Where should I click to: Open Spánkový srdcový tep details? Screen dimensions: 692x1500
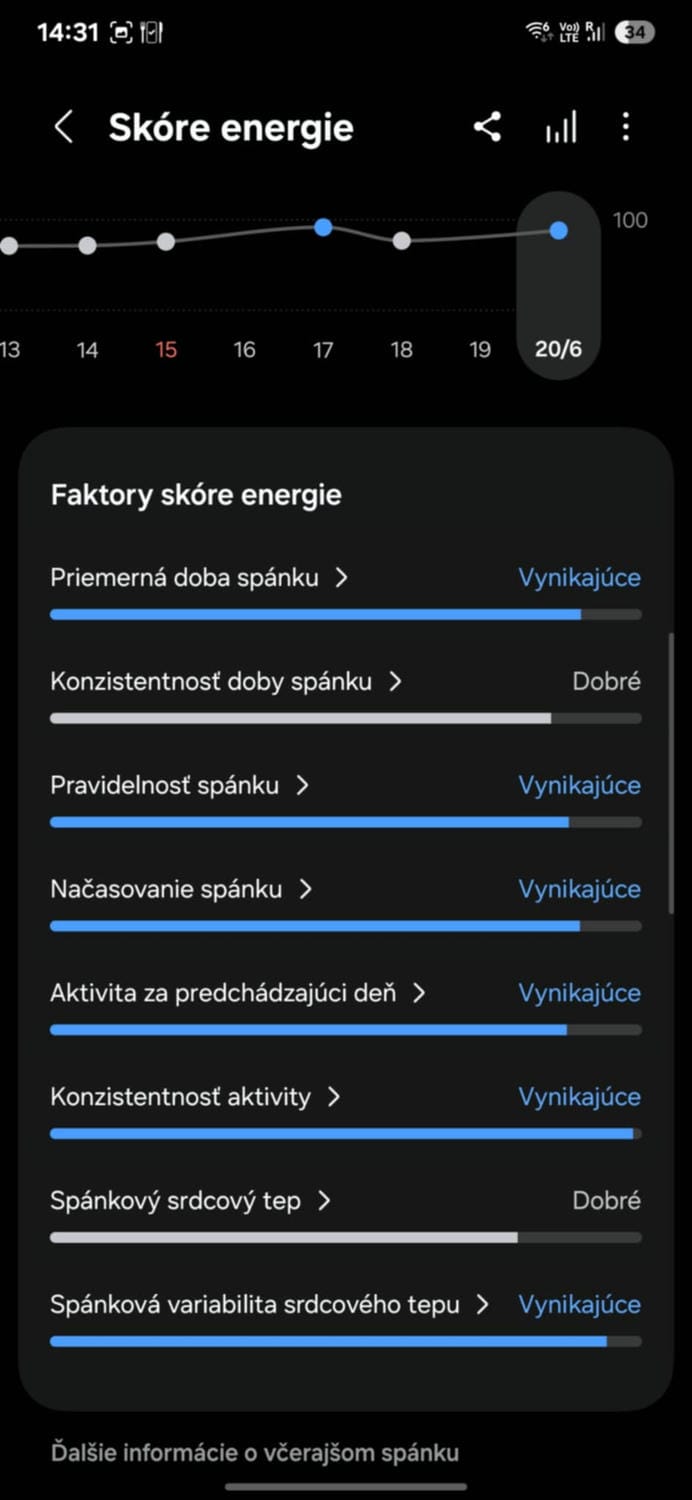pos(190,1201)
